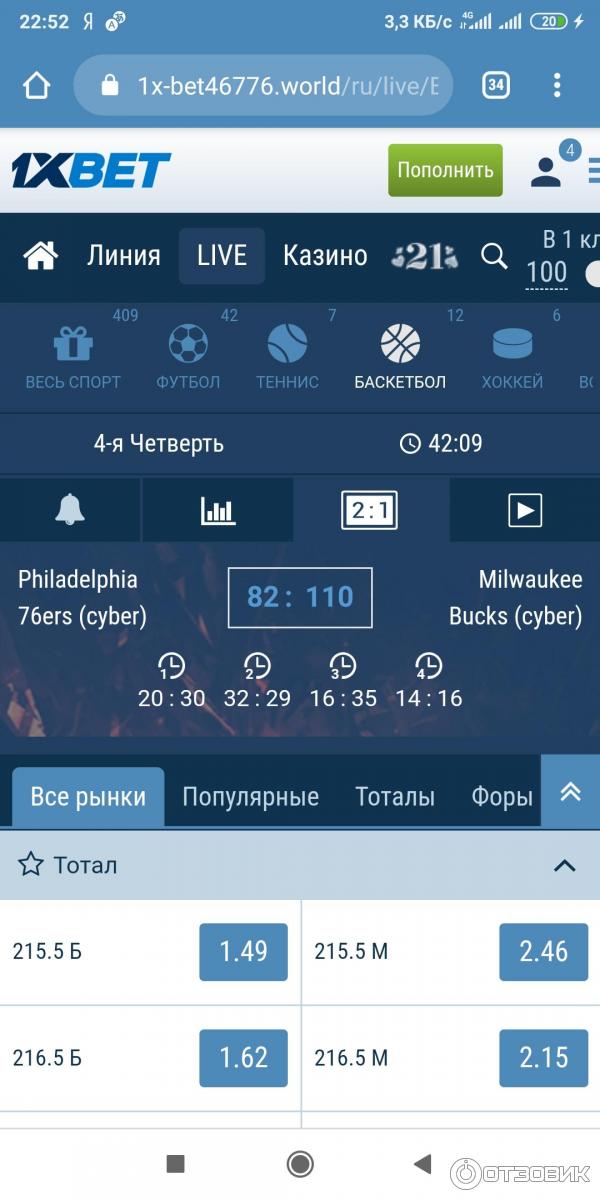Enable match notifications with the bell

click(x=70, y=510)
